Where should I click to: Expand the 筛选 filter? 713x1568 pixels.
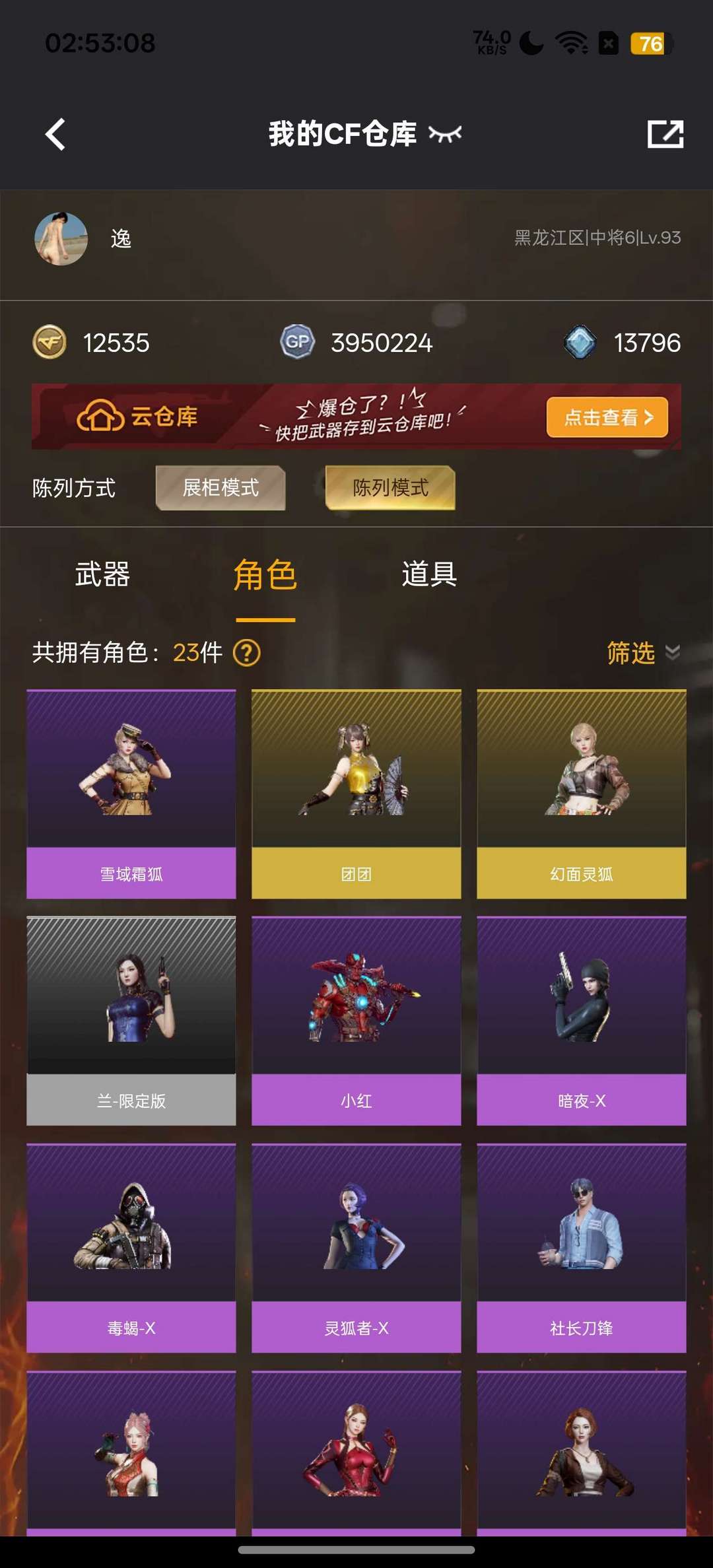coord(642,653)
